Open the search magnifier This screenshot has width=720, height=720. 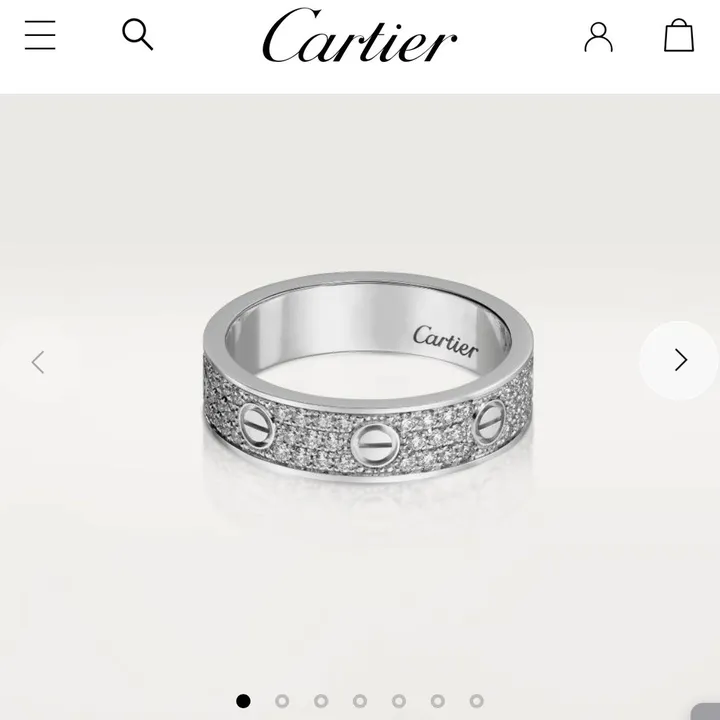coord(137,35)
